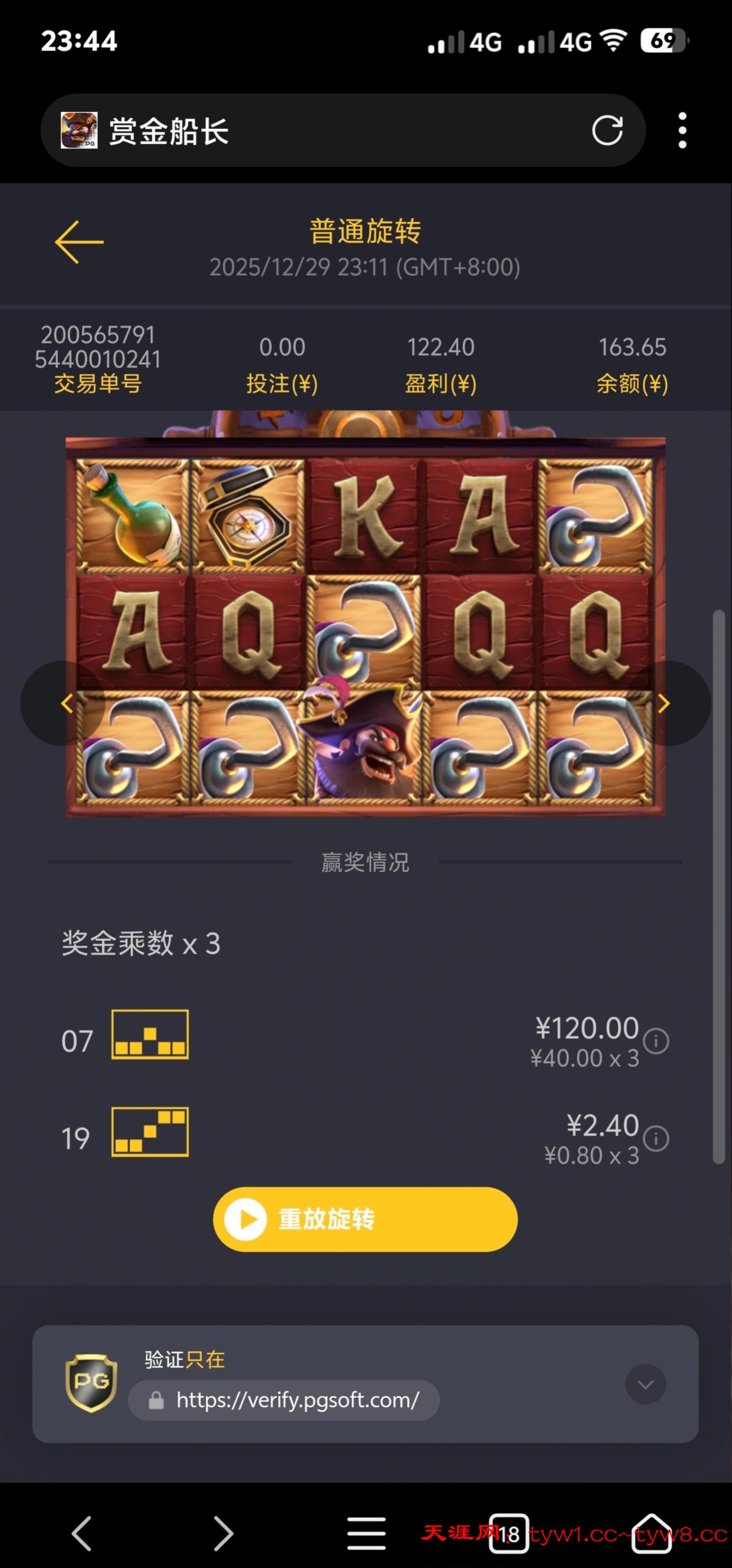Open the browser's three-dot overflow menu
This screenshot has width=732, height=1568.
click(682, 130)
